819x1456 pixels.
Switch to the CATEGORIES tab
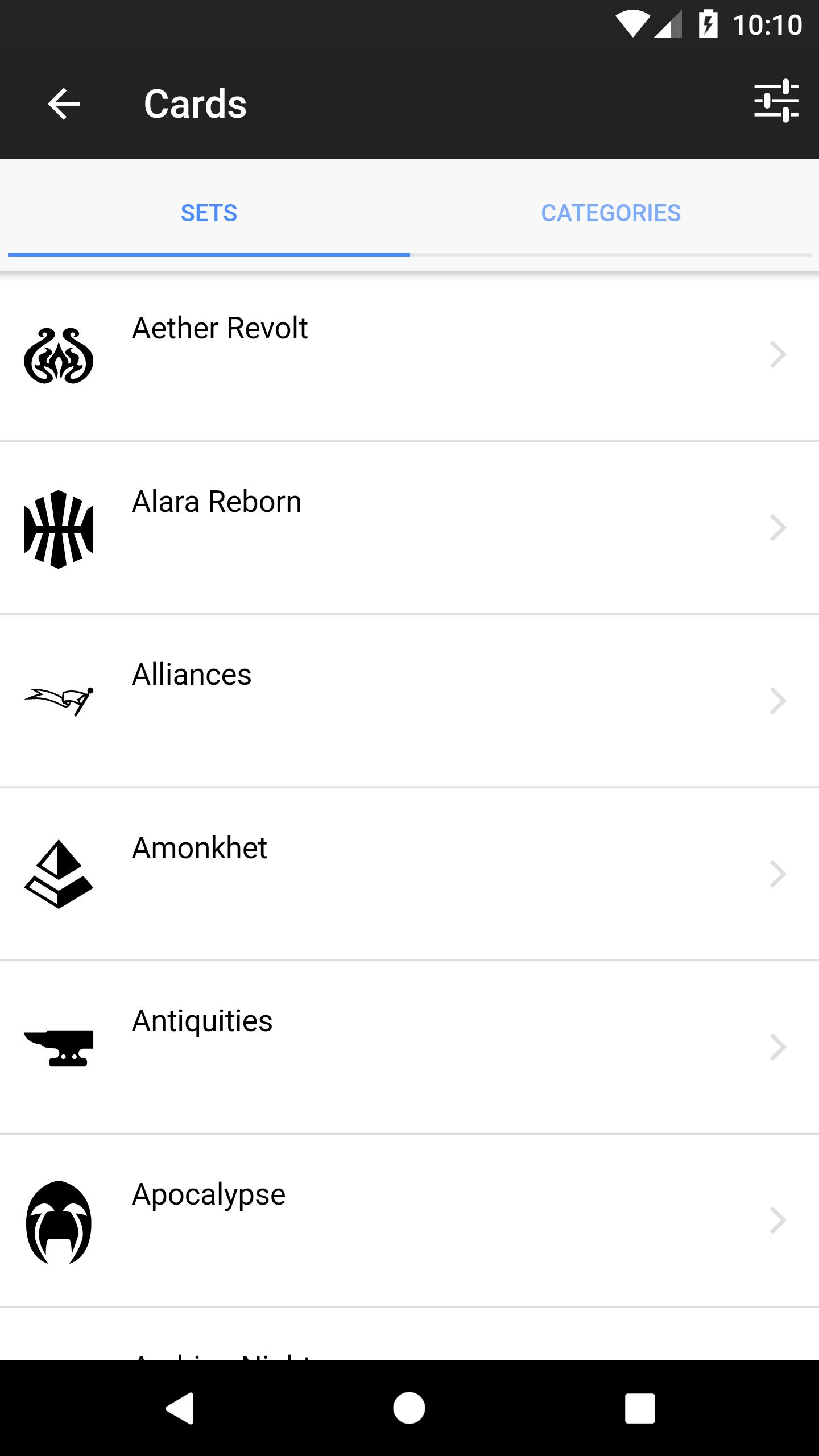click(612, 213)
